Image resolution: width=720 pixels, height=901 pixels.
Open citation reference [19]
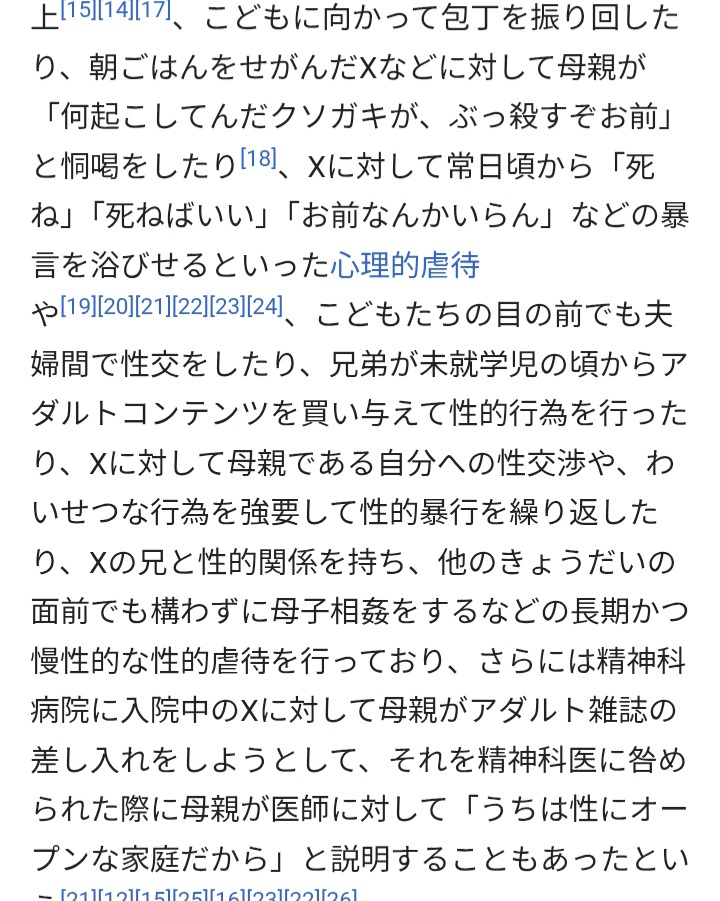click(79, 307)
